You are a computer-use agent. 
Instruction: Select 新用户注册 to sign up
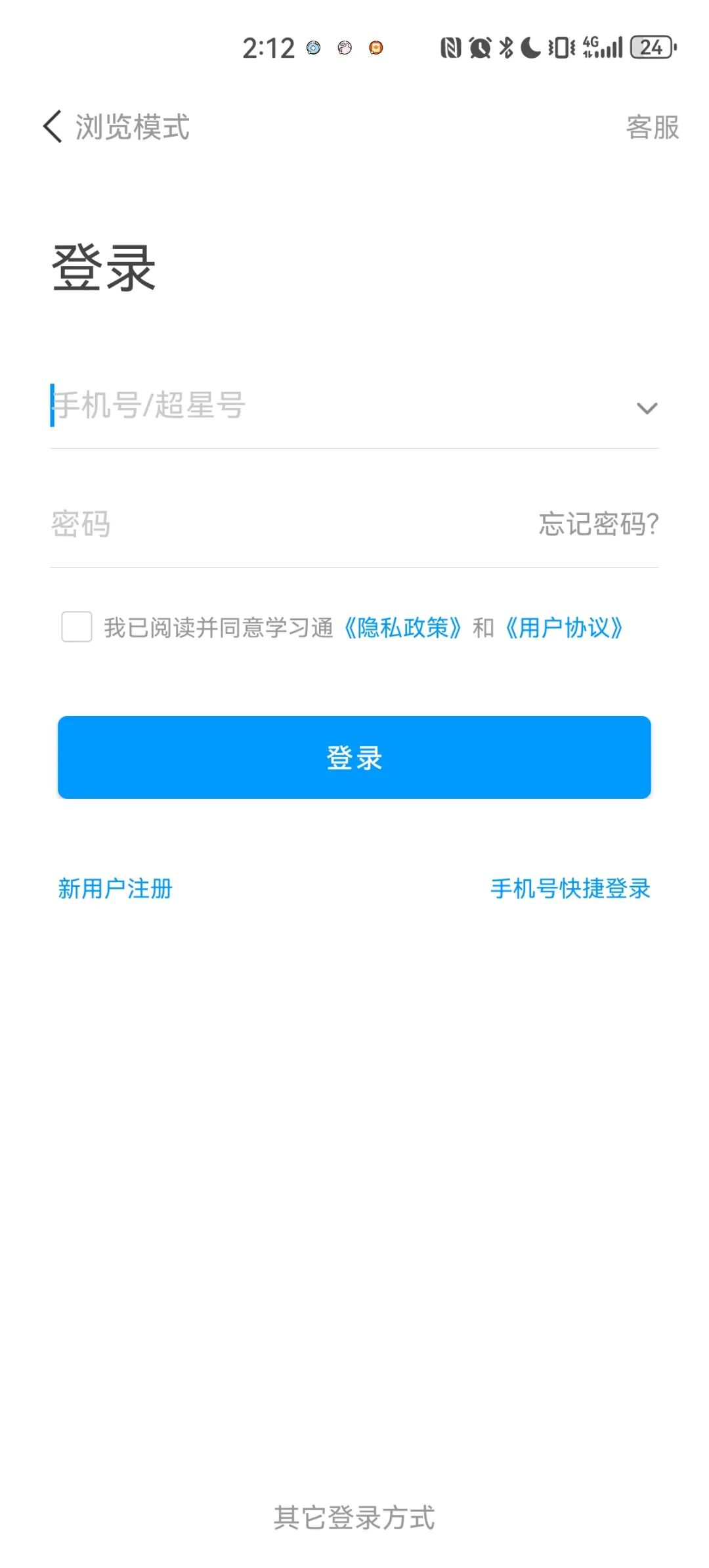(116, 888)
